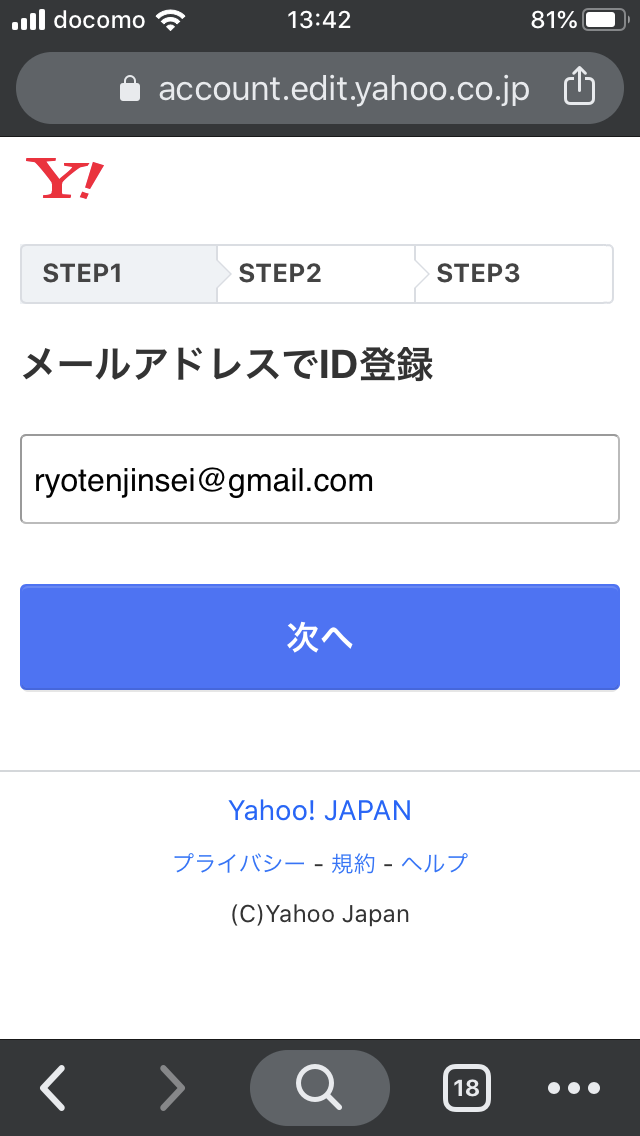
Task: Tap the Yahoo Y! logo
Action: click(x=65, y=179)
